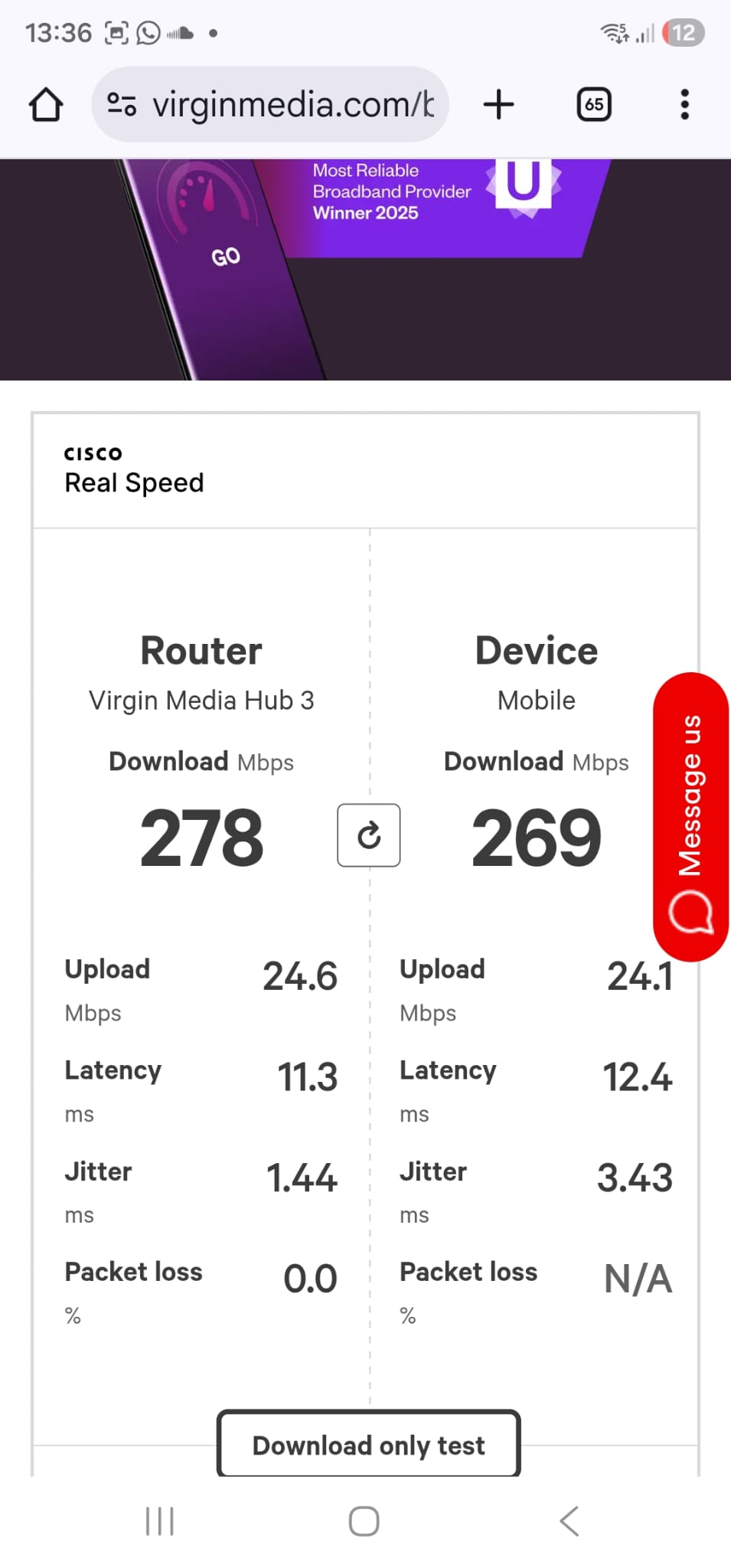The height and width of the screenshot is (1568, 731).
Task: Start a Download only test
Action: pyautogui.click(x=369, y=1445)
